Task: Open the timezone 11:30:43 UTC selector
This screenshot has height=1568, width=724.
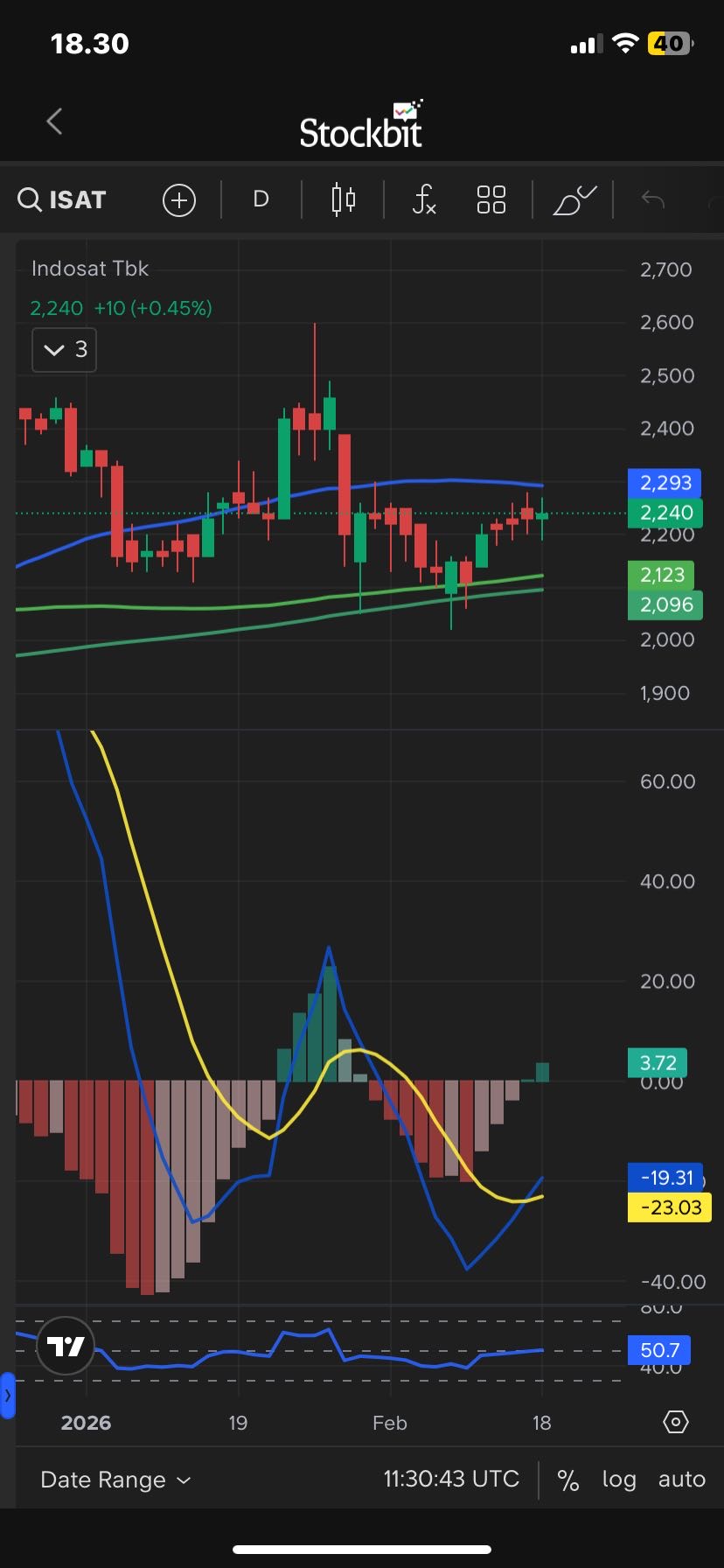Action: coord(451,1480)
